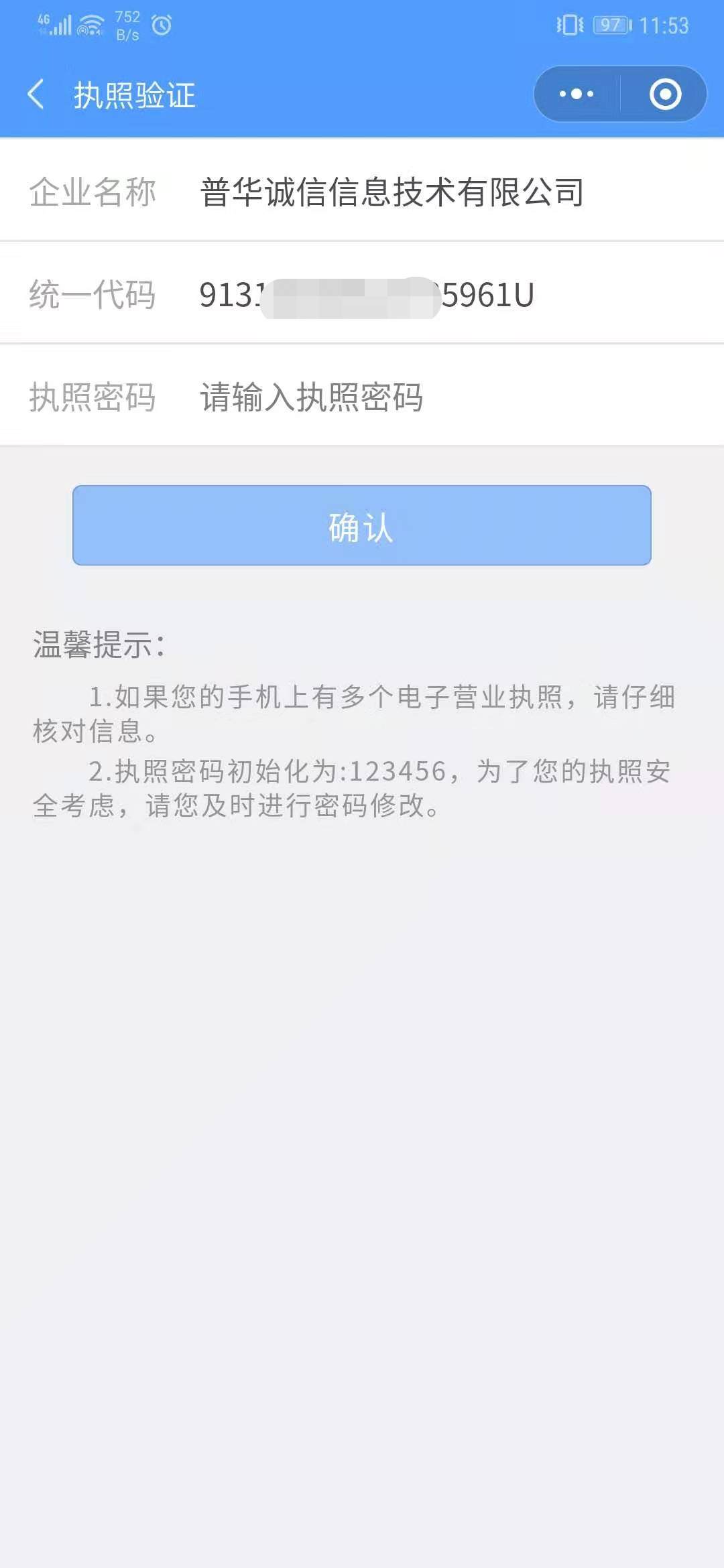The image size is (724, 1568).
Task: Tap the 确认 button
Action: point(362,525)
